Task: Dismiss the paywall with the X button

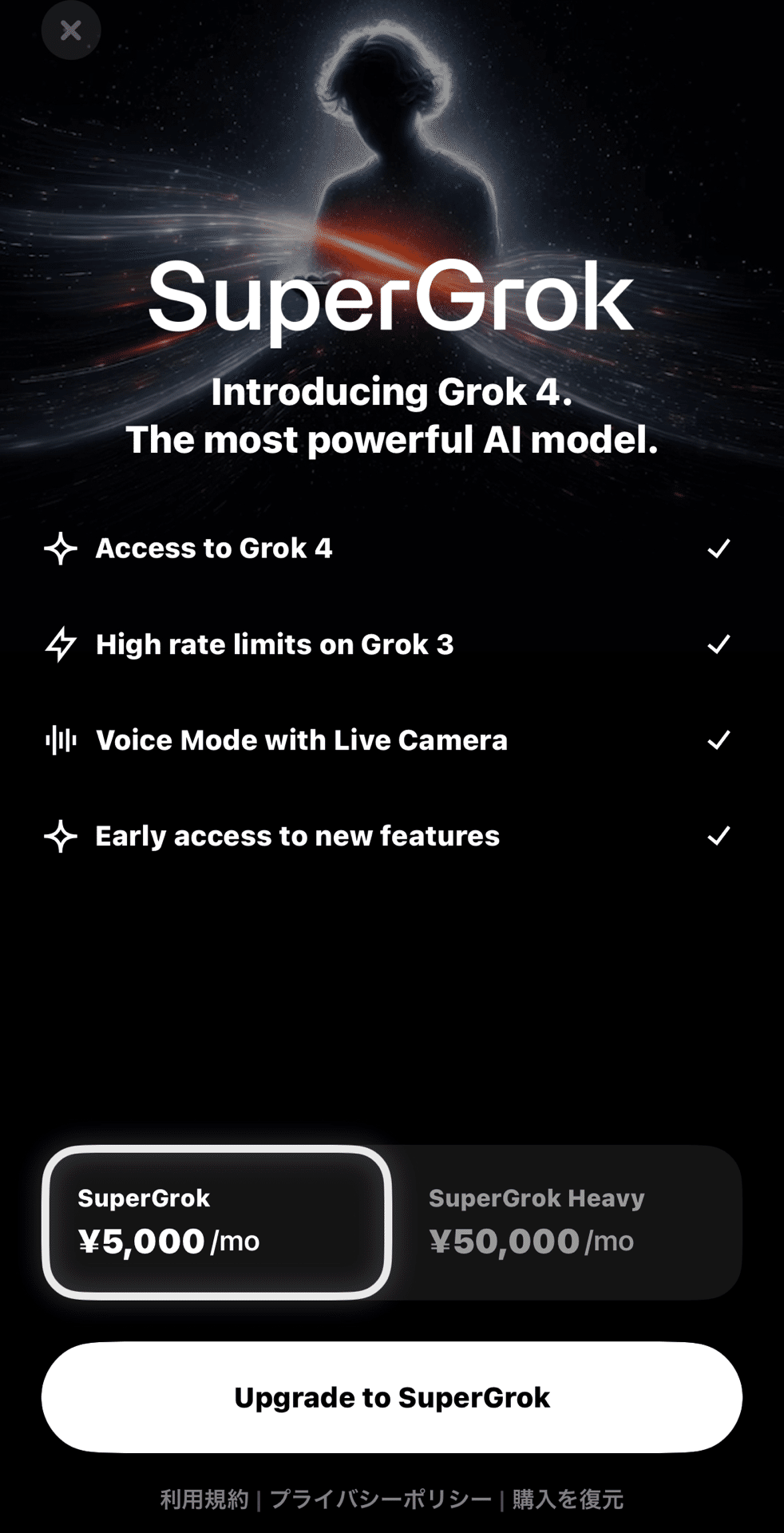Action: (70, 30)
